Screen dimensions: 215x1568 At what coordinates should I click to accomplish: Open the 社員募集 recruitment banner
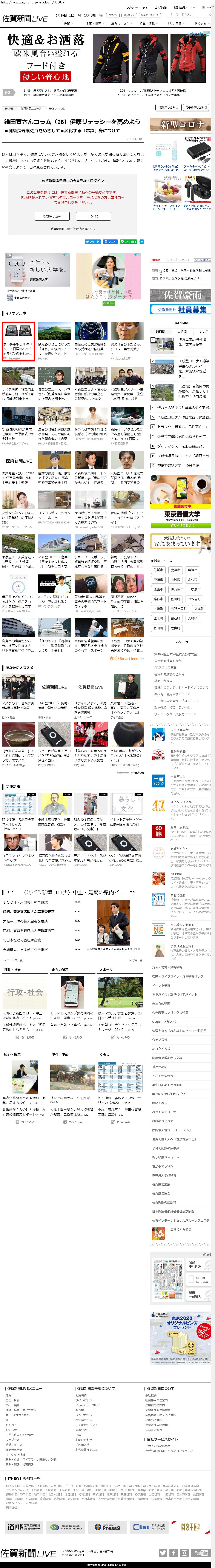coord(181,310)
